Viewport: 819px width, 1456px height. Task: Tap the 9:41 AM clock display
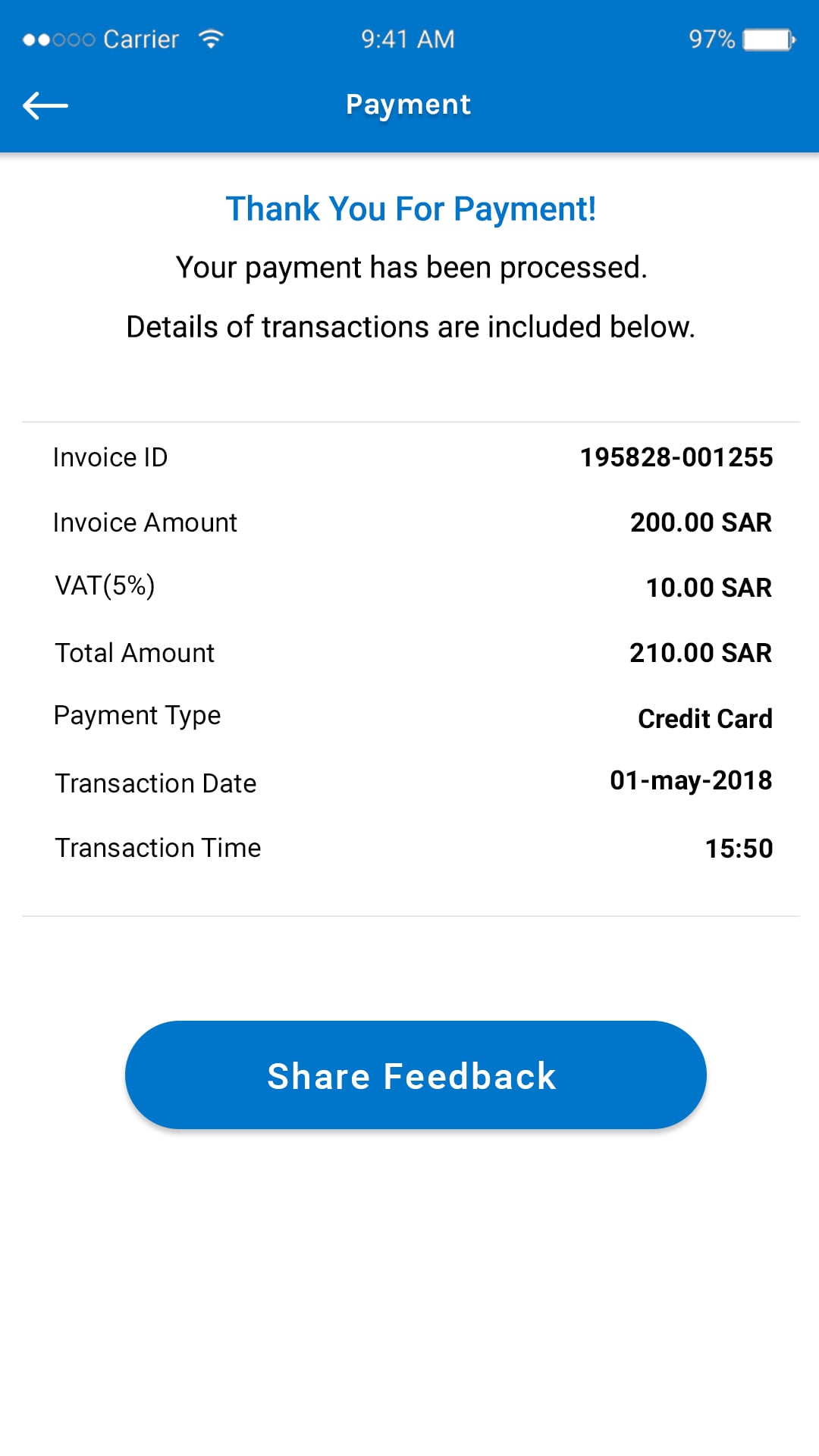[407, 38]
